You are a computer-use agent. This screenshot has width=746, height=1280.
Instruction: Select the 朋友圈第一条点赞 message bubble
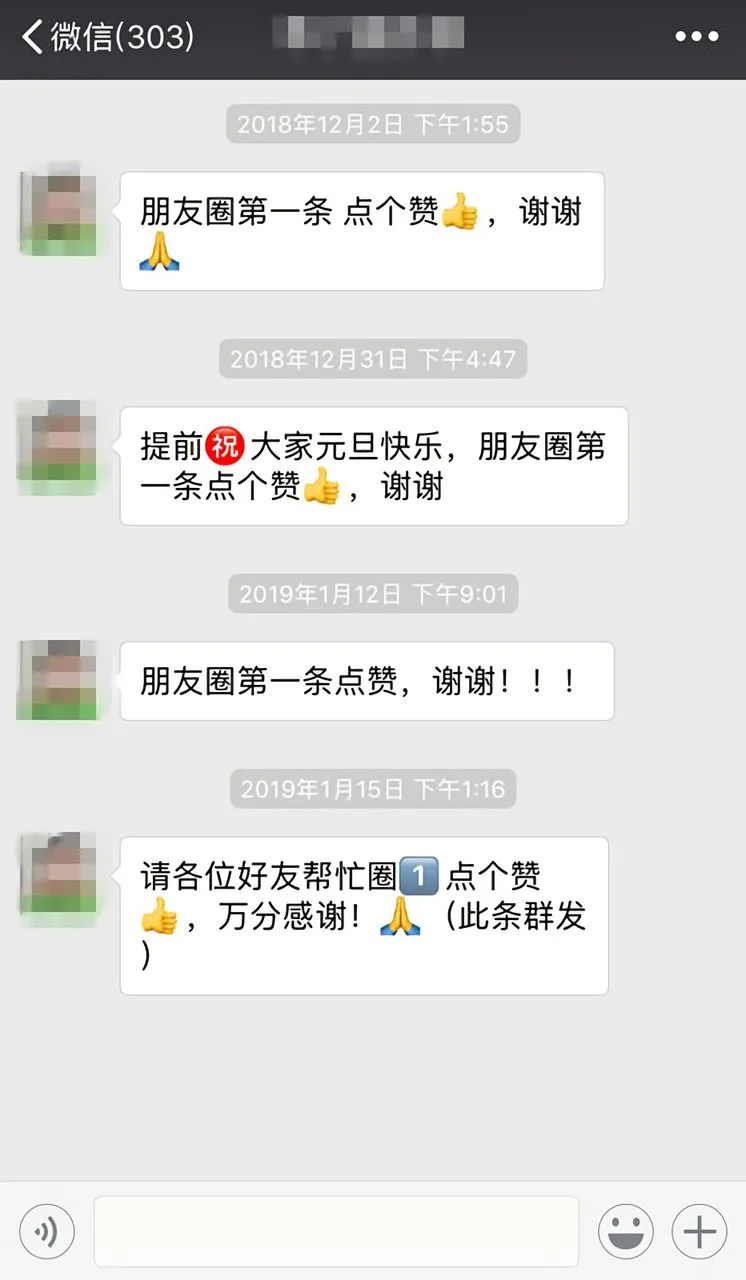click(x=368, y=679)
